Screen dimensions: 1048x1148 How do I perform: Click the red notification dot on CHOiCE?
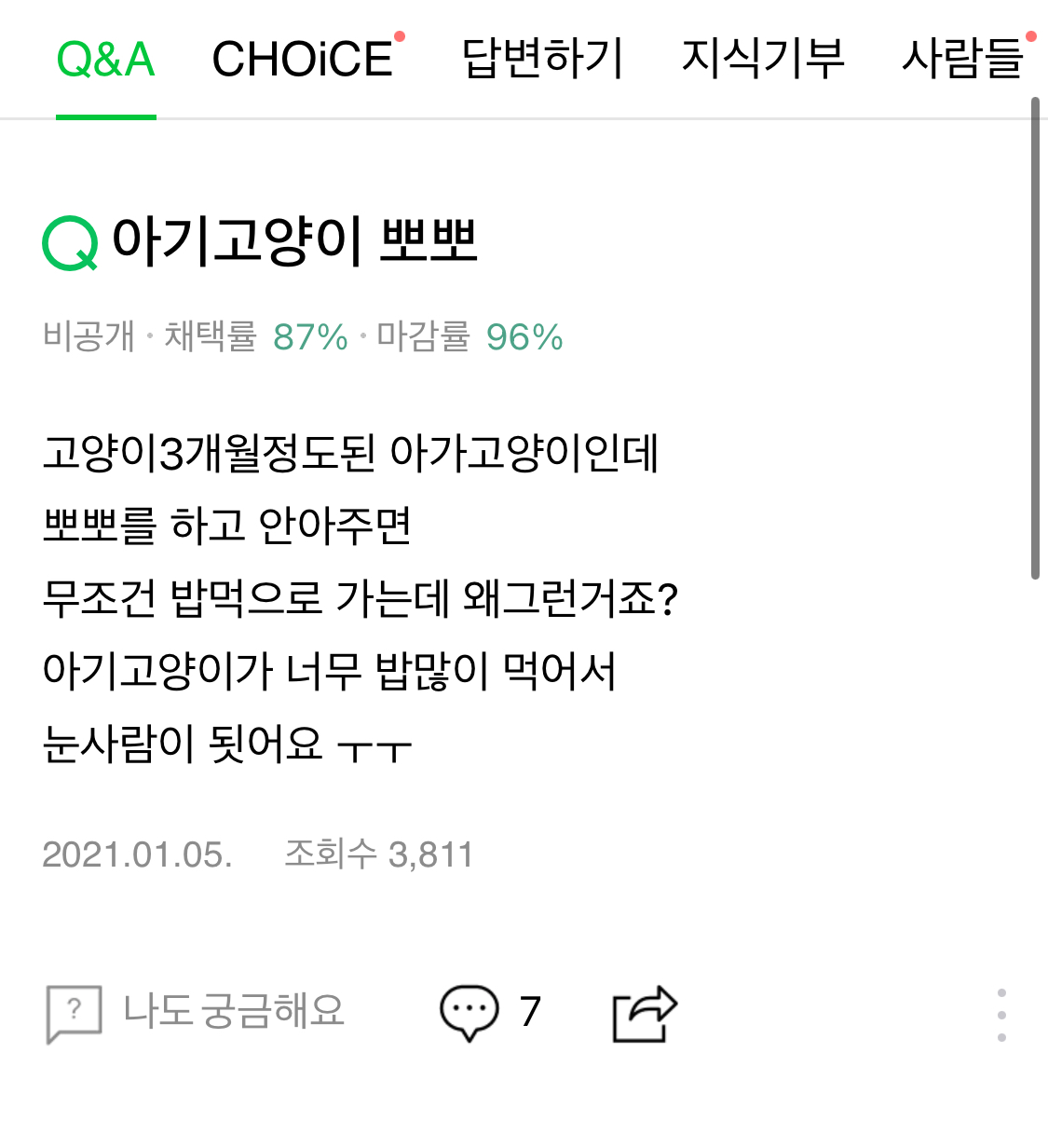click(x=399, y=34)
